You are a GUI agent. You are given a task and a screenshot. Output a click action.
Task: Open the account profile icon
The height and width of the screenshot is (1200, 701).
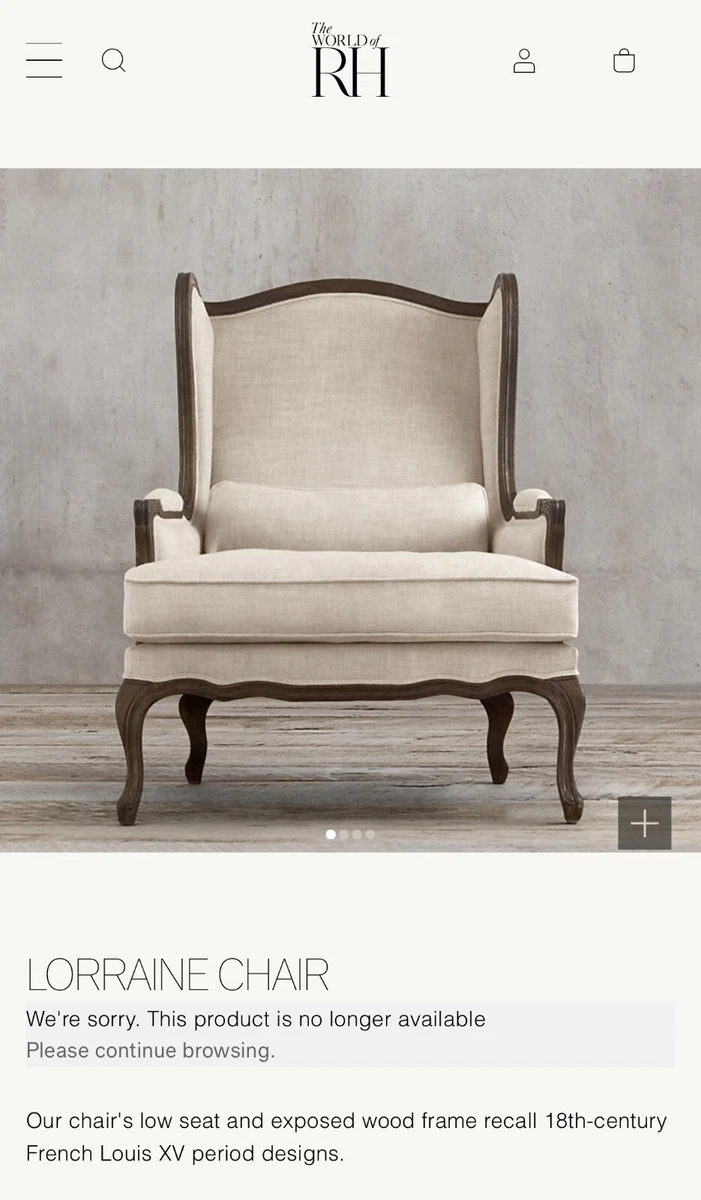pyautogui.click(x=524, y=61)
